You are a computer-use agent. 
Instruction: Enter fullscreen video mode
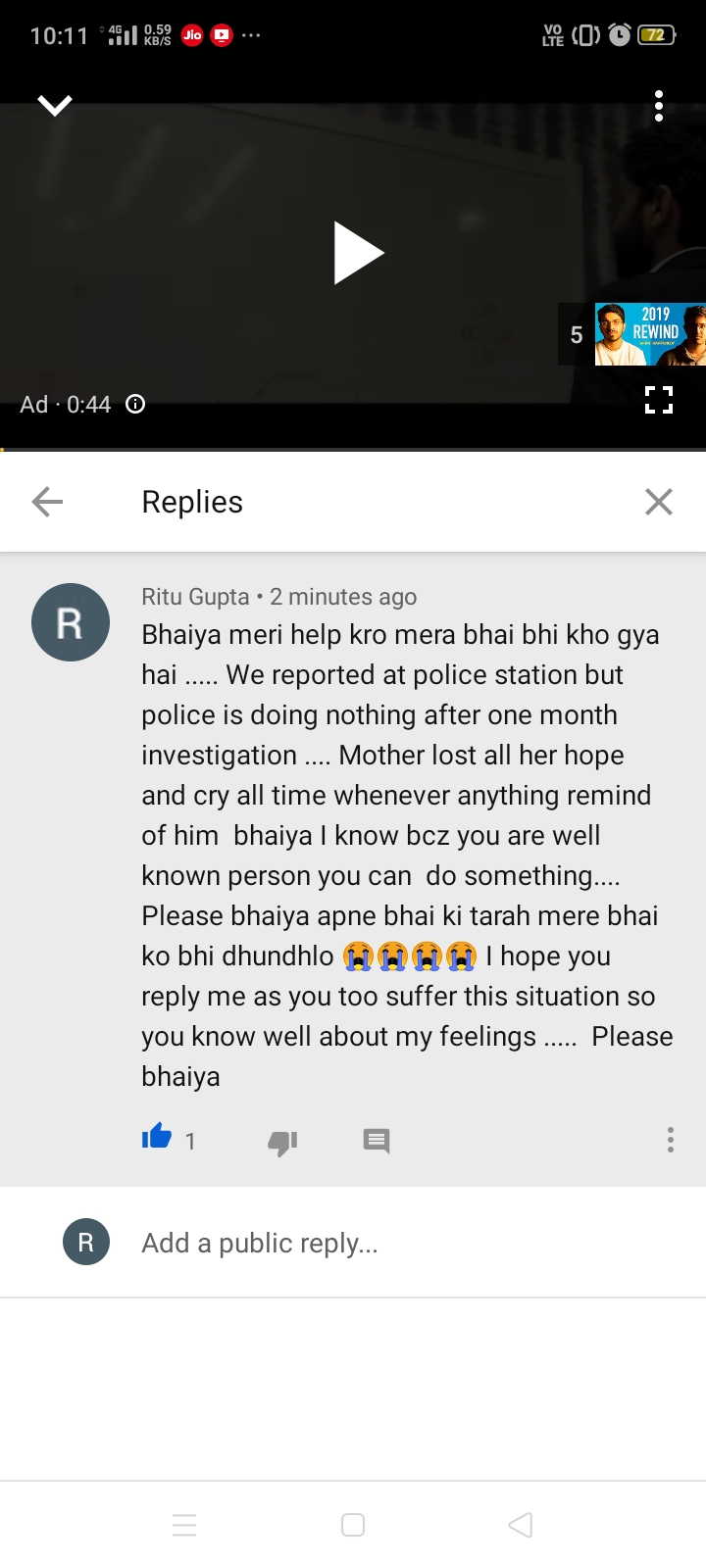point(659,400)
